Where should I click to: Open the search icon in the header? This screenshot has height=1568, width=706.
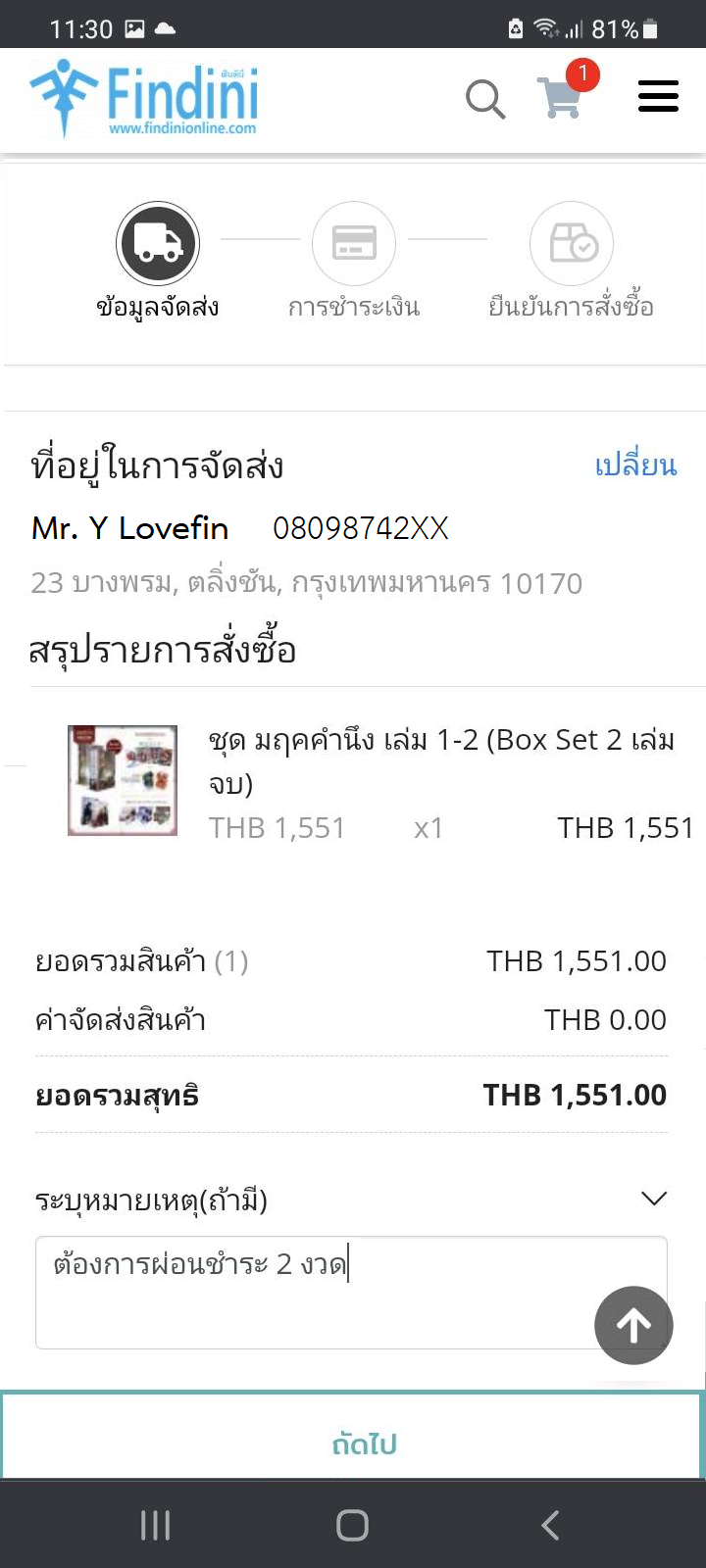click(484, 99)
